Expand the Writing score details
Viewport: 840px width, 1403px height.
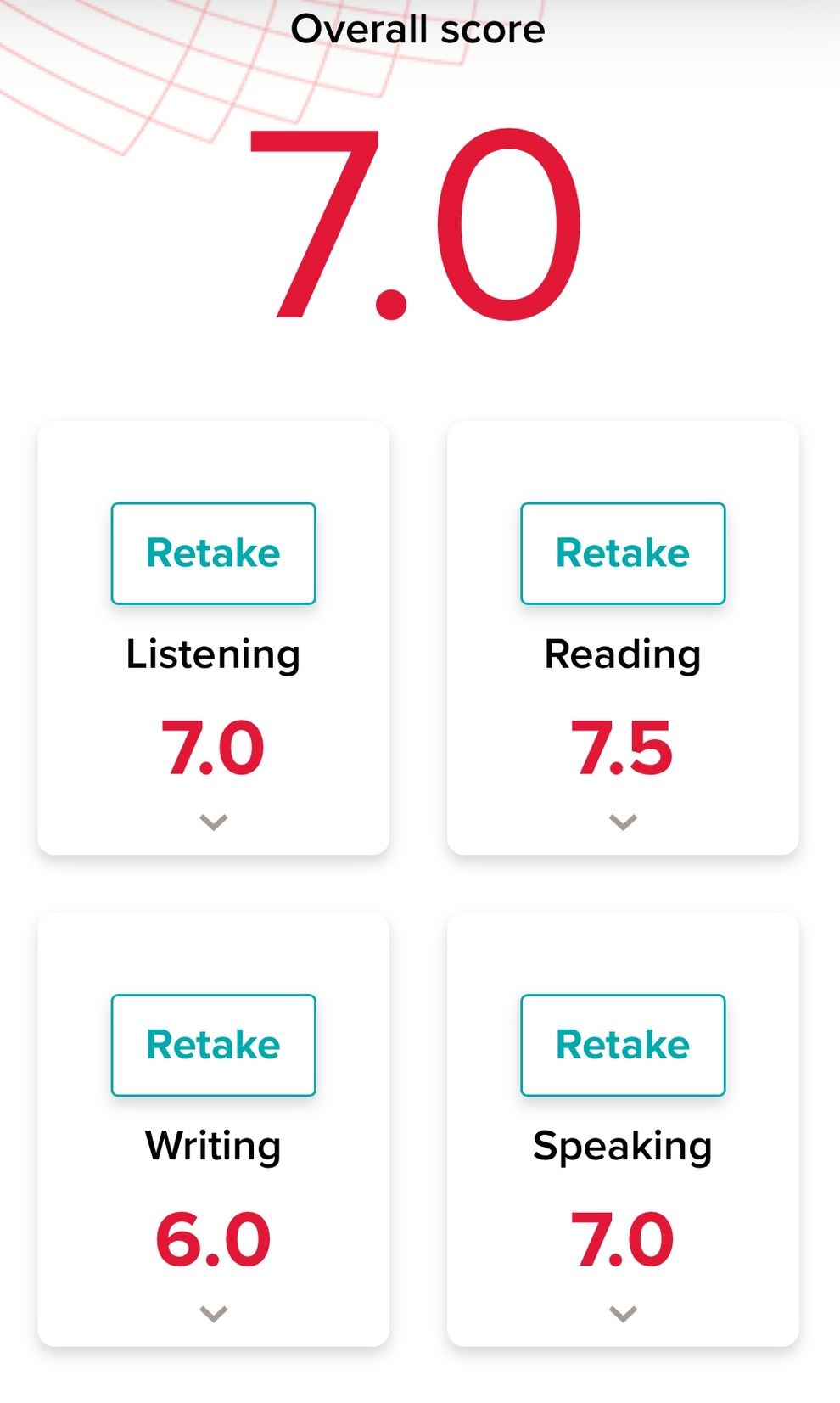point(213,1313)
